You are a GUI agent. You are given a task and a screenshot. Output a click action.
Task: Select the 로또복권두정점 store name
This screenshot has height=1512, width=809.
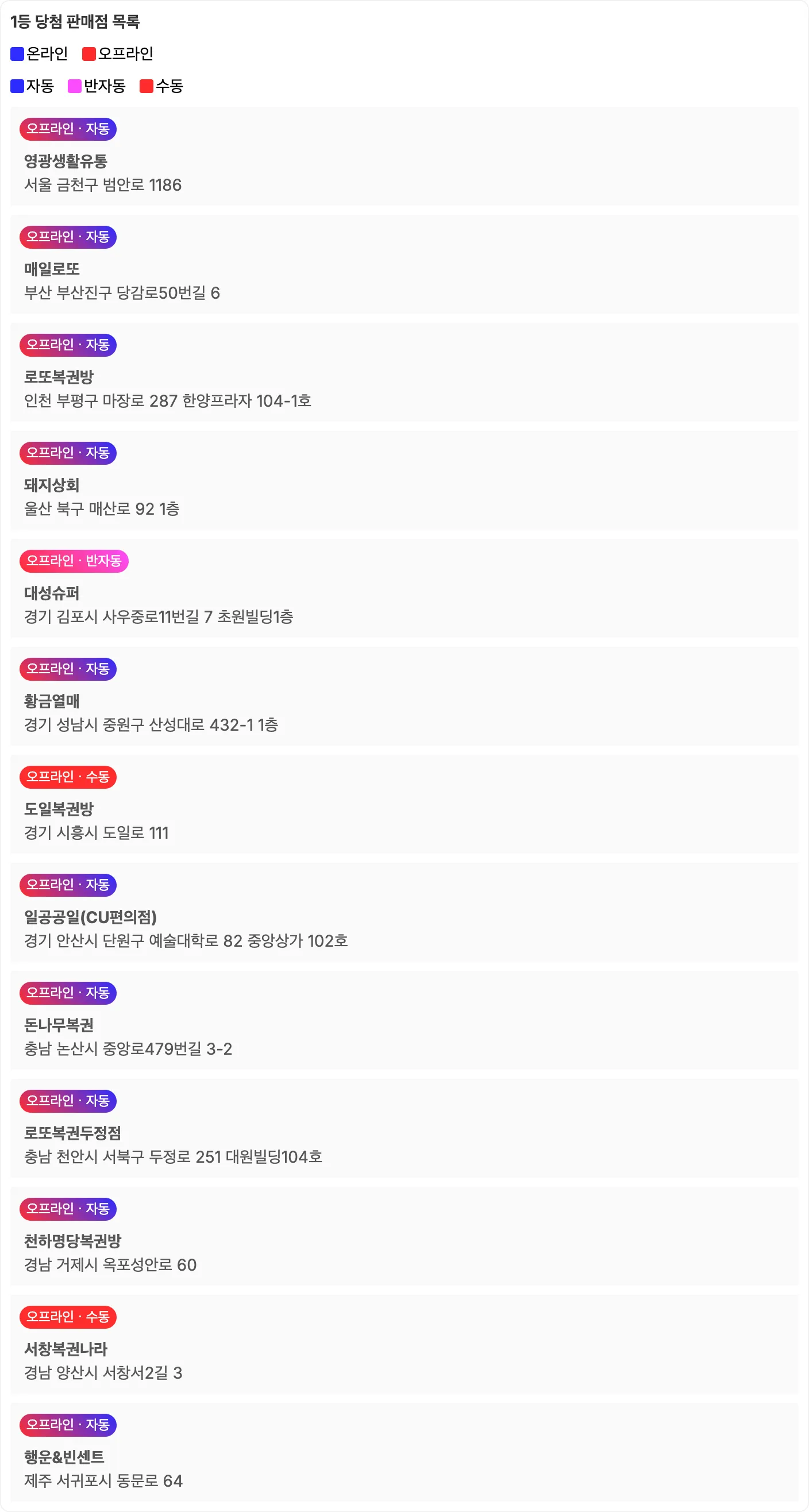75,1133
